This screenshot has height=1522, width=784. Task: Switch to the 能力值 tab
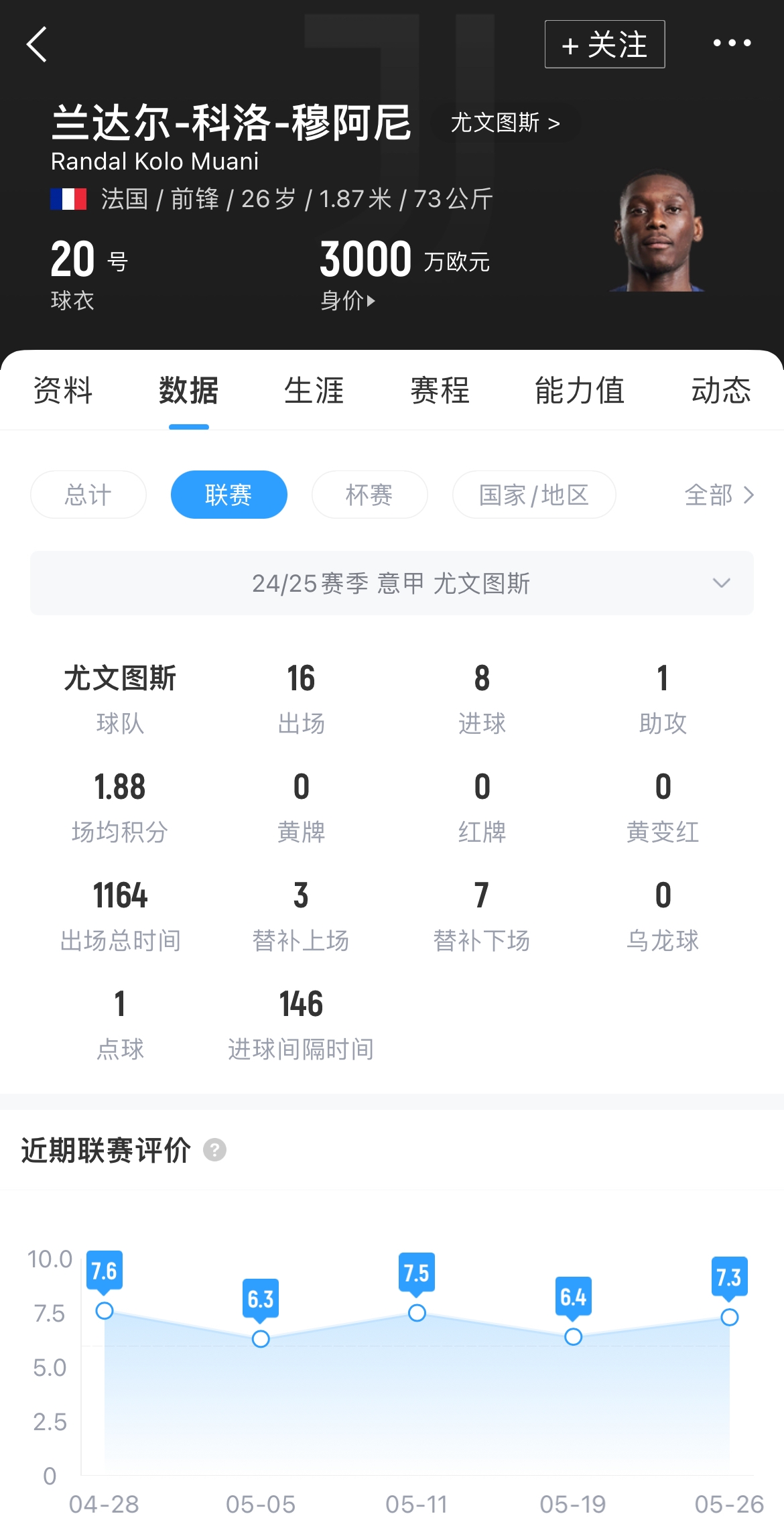pyautogui.click(x=580, y=390)
